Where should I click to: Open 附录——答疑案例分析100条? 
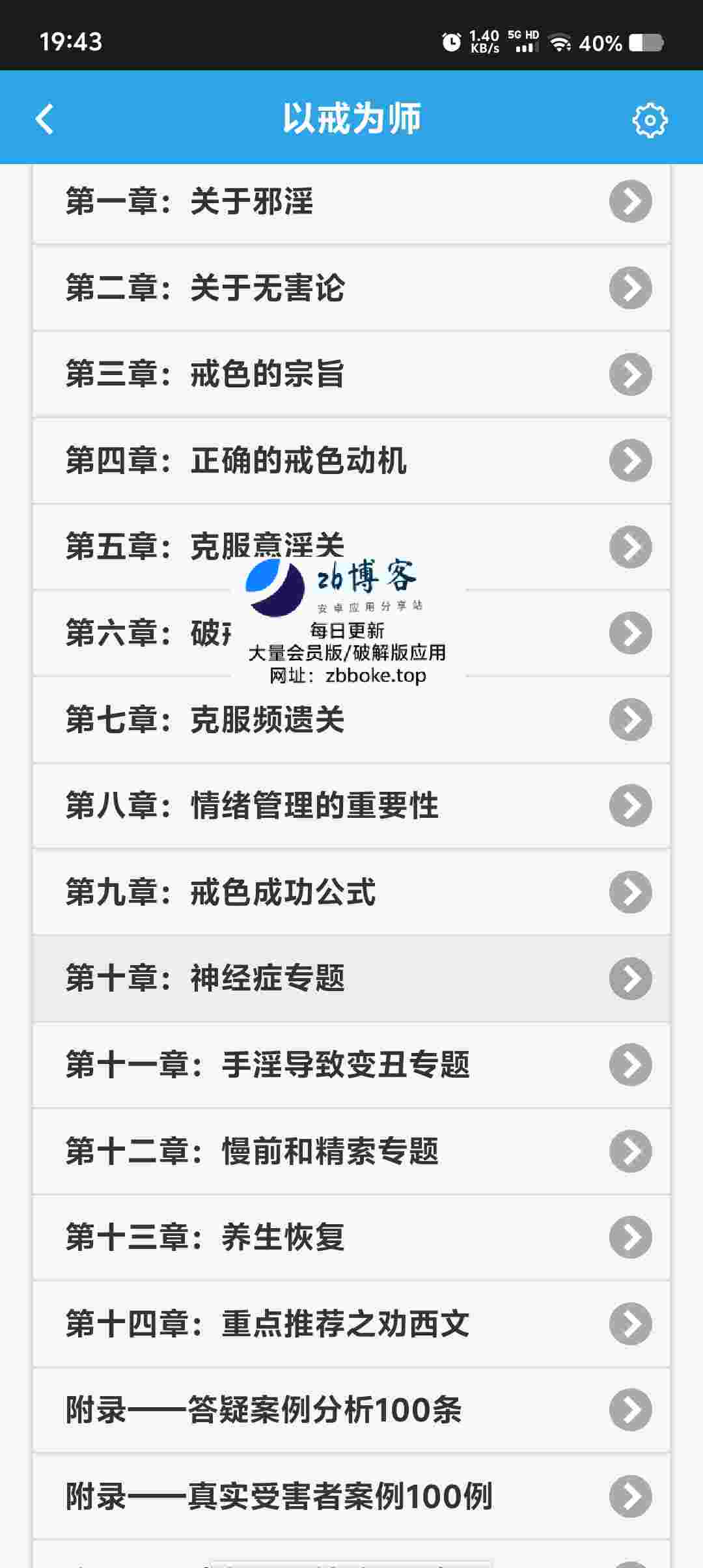(x=351, y=1410)
